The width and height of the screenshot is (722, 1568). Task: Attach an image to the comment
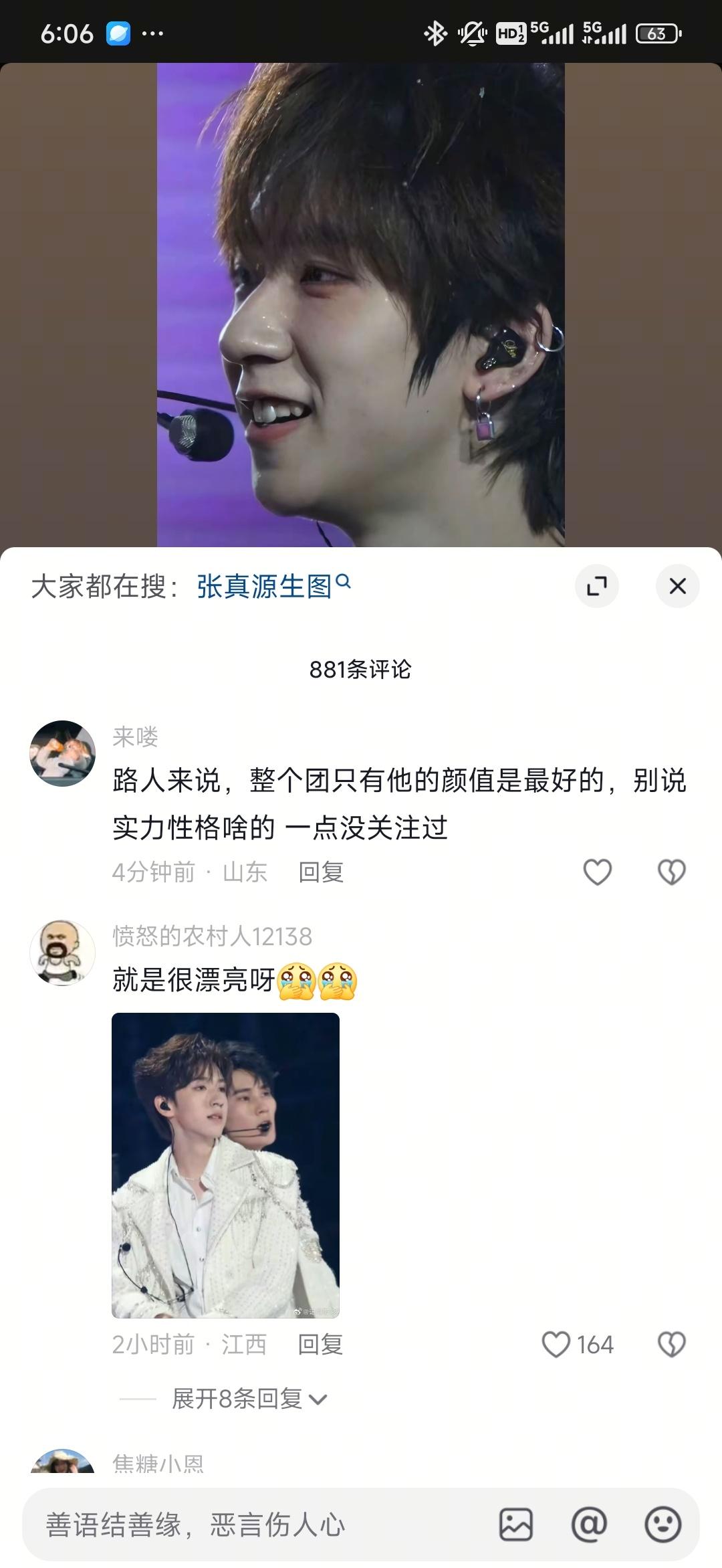click(x=516, y=1525)
